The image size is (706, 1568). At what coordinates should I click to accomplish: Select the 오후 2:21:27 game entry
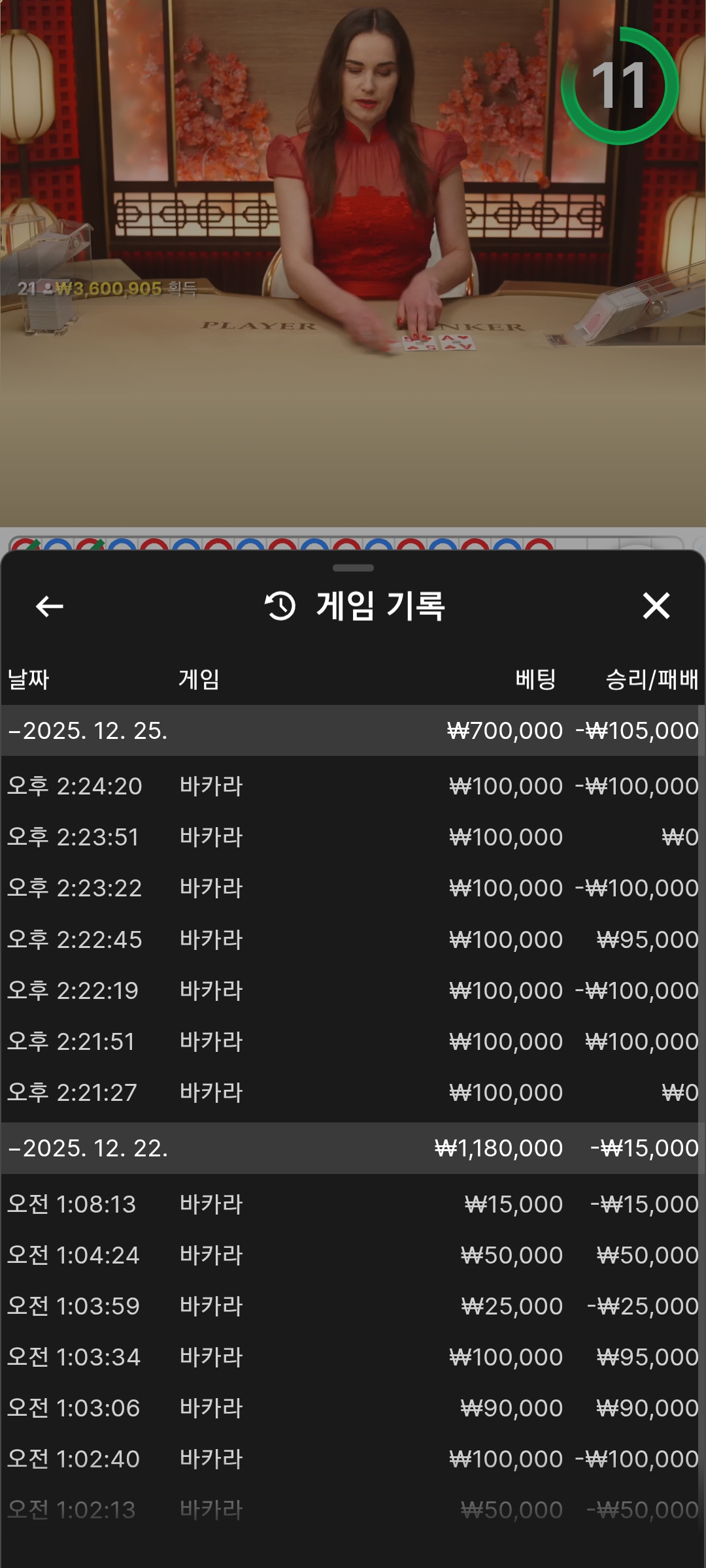tap(352, 1092)
